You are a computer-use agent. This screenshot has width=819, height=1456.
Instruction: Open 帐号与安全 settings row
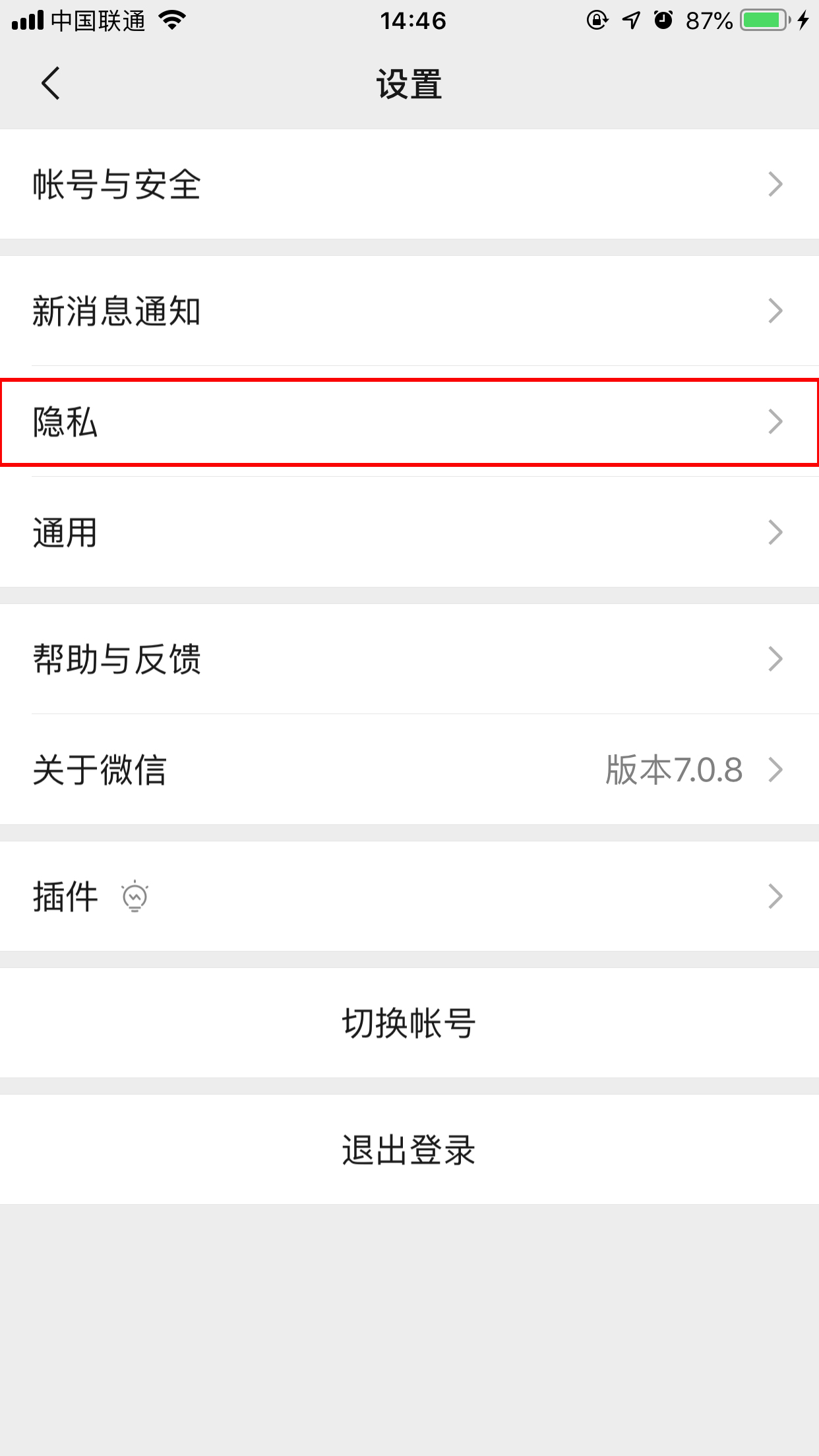409,185
